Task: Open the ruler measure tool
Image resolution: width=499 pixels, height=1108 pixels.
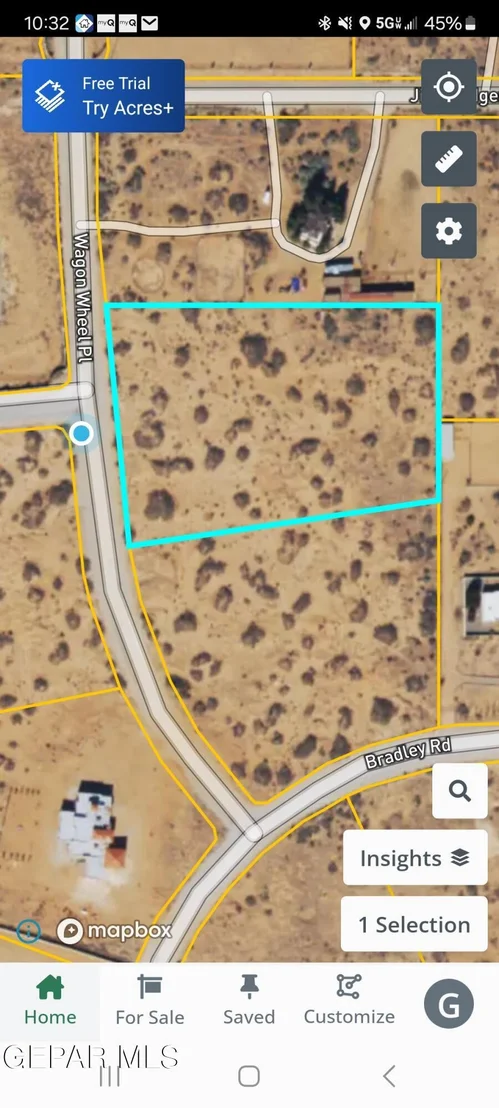Action: click(449, 159)
